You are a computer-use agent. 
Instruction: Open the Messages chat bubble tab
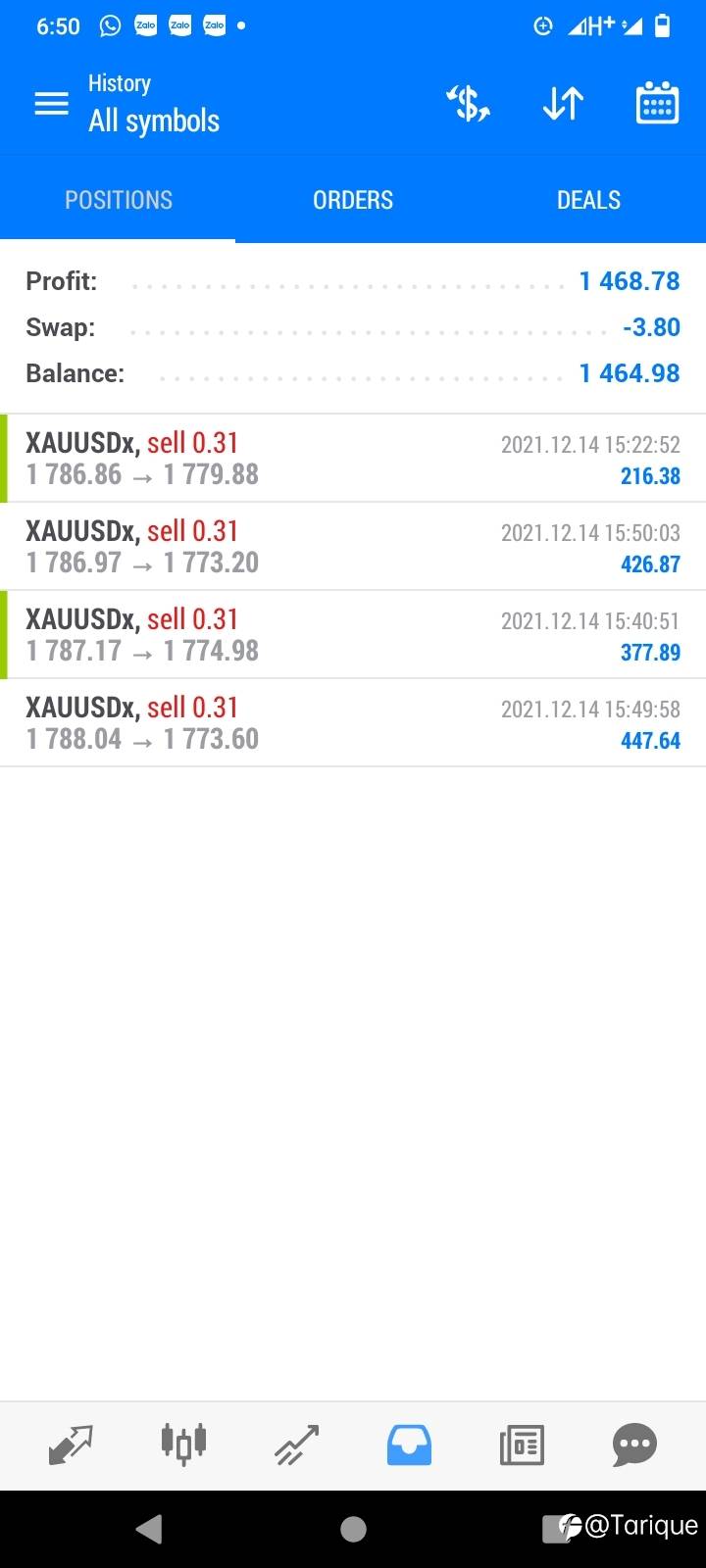click(x=634, y=1445)
